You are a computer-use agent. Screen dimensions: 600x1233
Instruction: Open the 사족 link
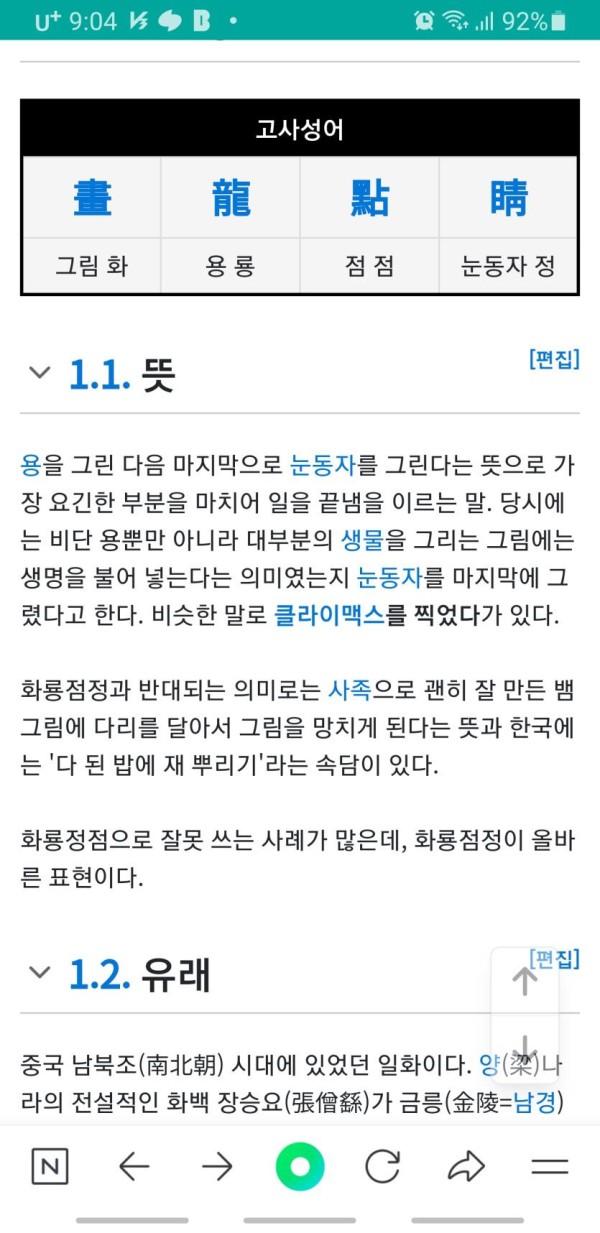pyautogui.click(x=349, y=690)
